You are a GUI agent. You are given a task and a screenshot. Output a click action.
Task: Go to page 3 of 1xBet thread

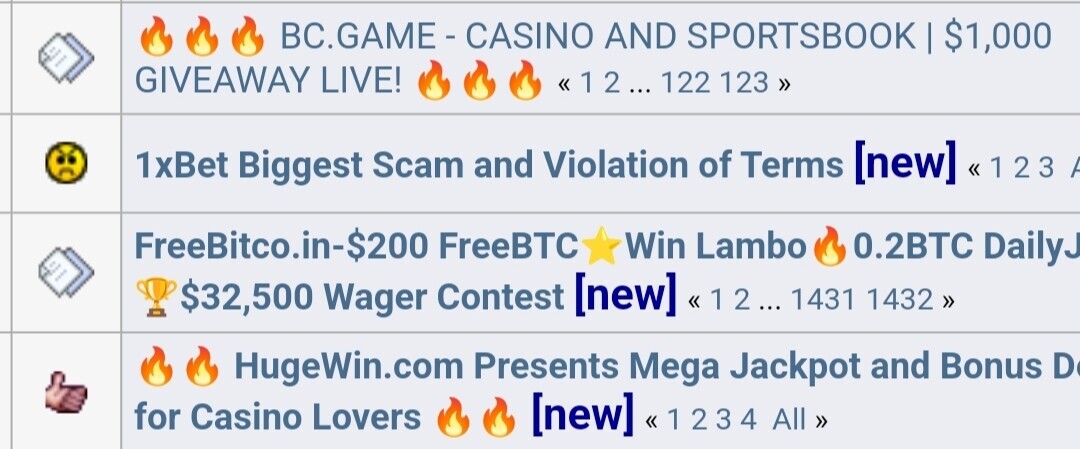pos(1045,168)
